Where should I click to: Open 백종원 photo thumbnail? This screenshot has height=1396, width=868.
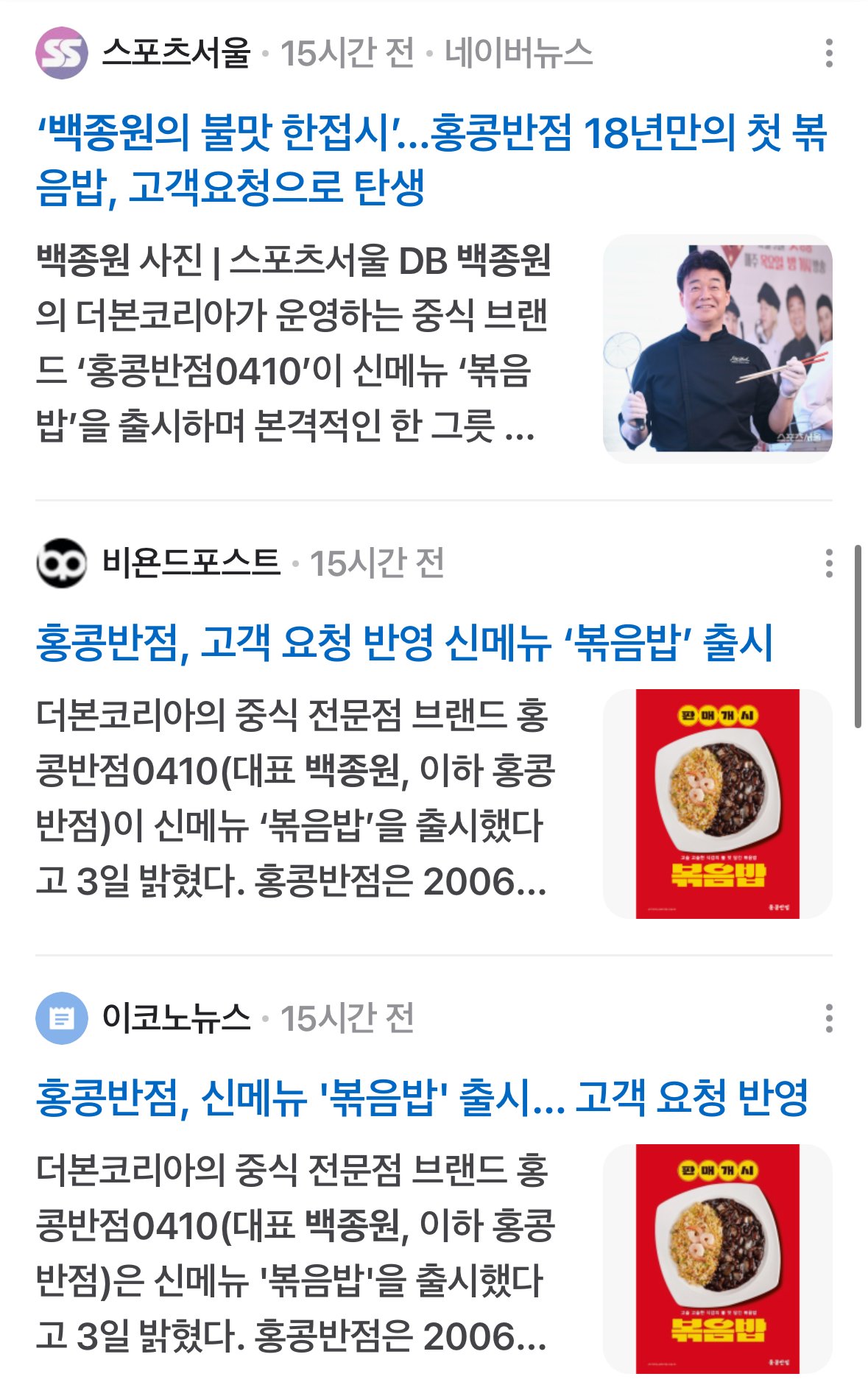(x=717, y=348)
